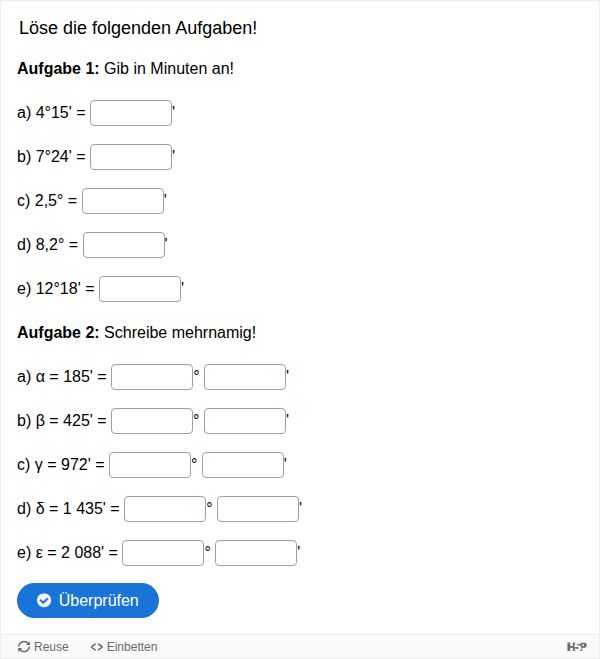Select the degrees field for ε = 2 088'
The width and height of the screenshot is (600, 659).
point(163,553)
